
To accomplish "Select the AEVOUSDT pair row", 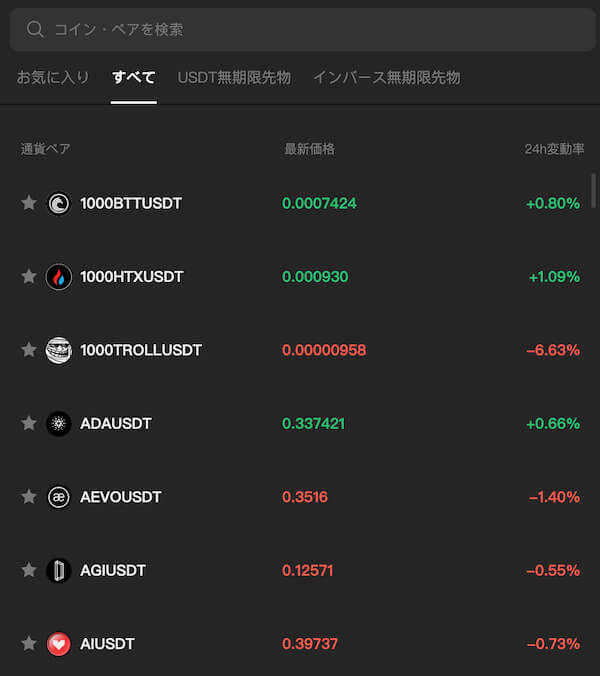I will (x=120, y=497).
